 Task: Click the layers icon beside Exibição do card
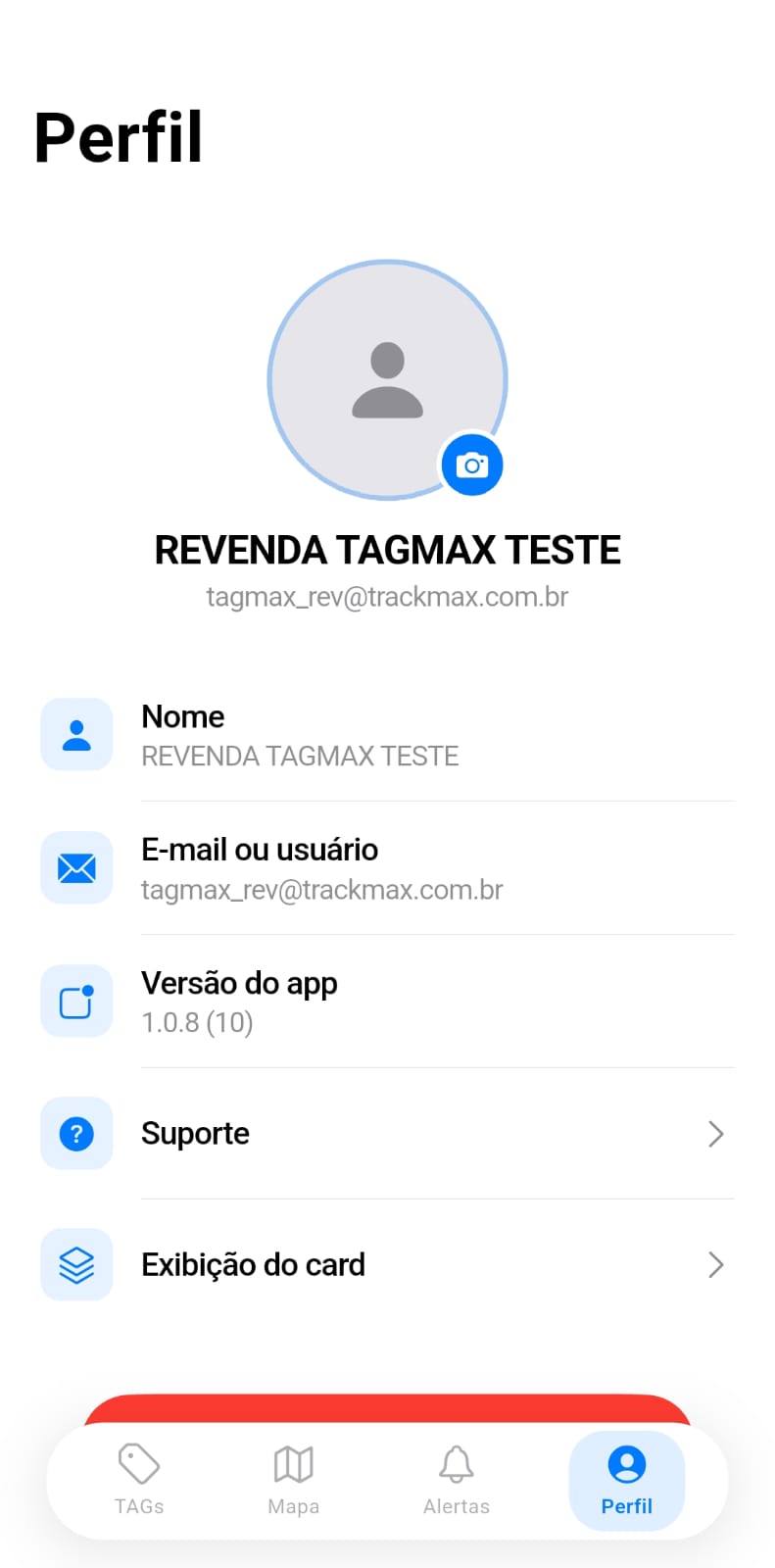75,1264
